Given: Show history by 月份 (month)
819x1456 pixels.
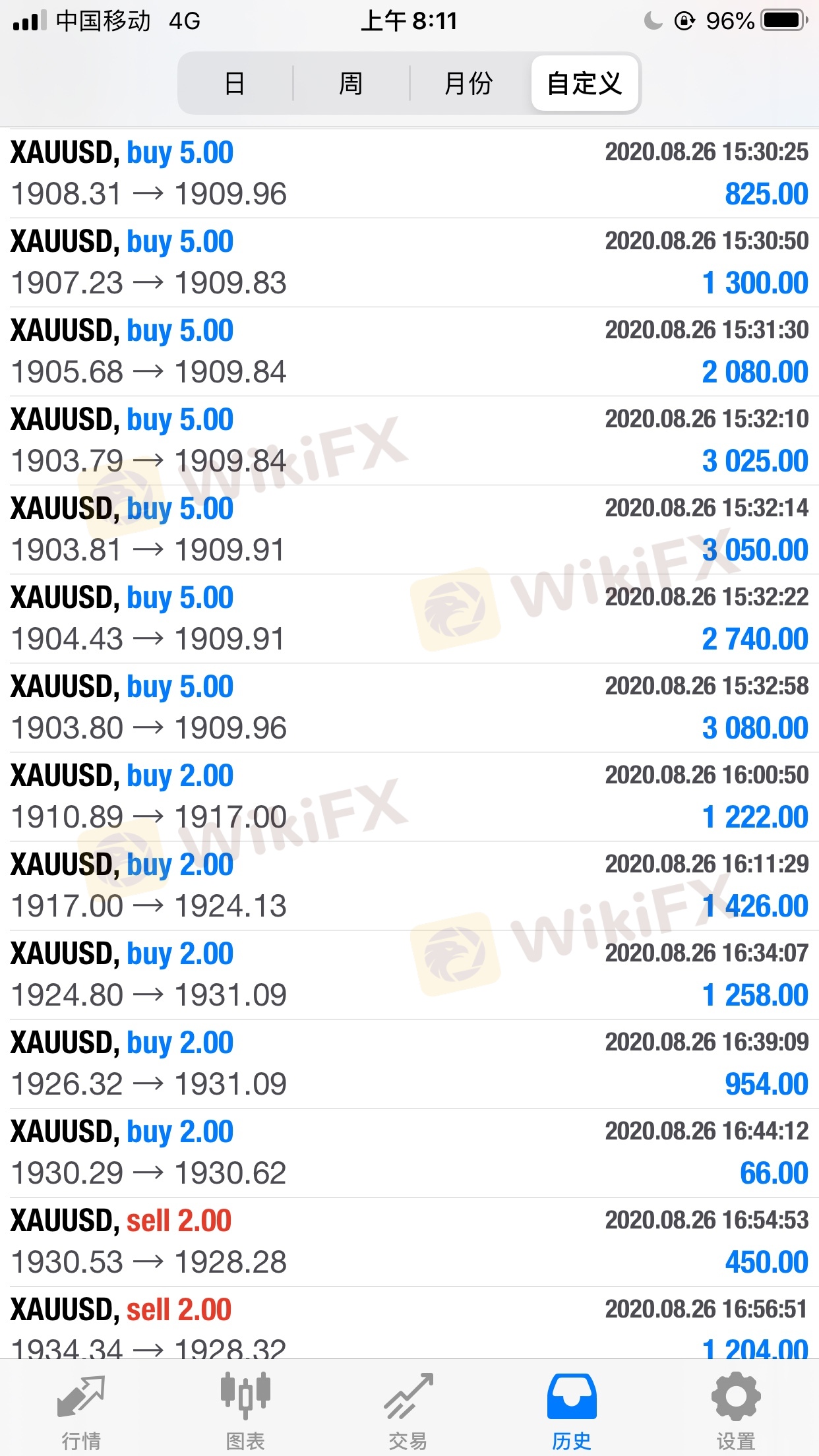Looking at the screenshot, I should [x=468, y=84].
